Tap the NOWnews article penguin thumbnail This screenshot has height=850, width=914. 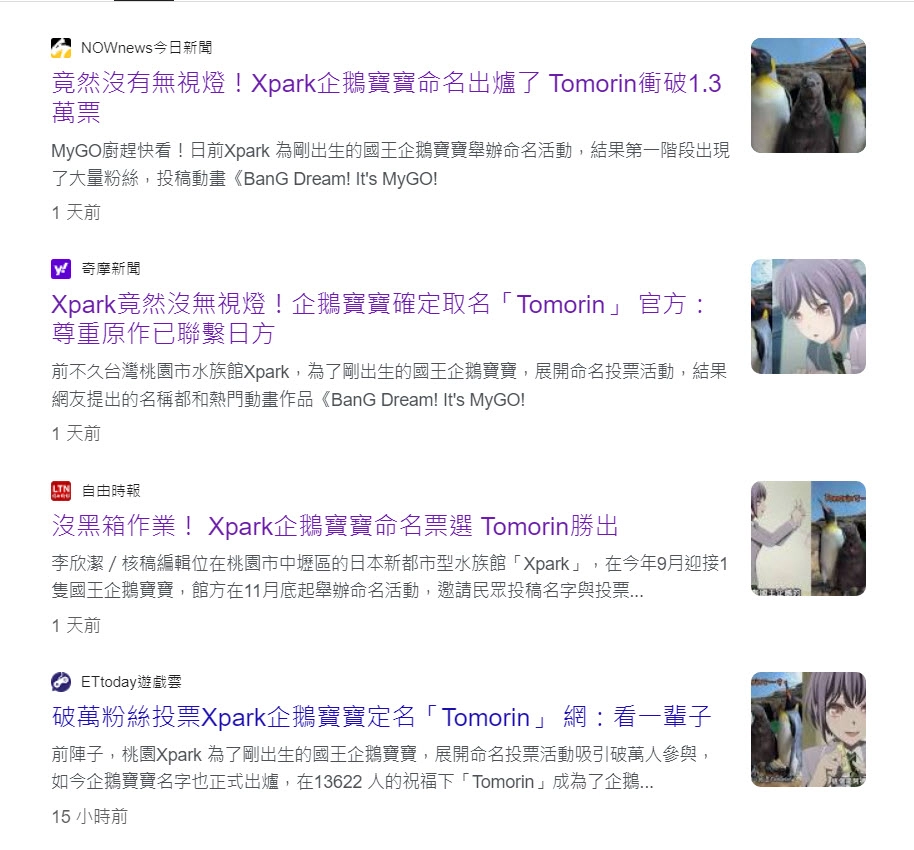click(808, 96)
